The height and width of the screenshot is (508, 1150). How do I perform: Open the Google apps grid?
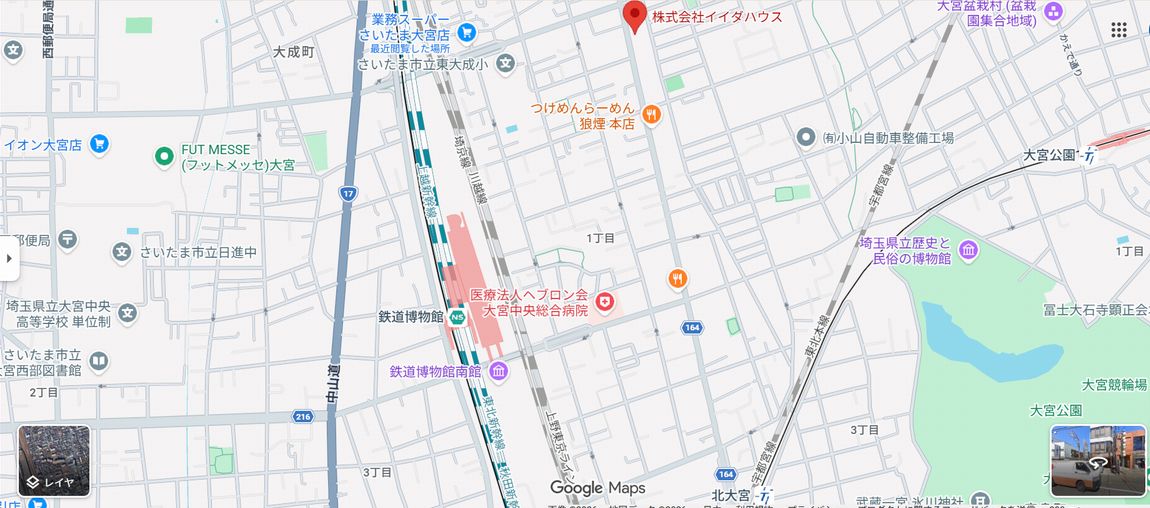(x=1119, y=30)
